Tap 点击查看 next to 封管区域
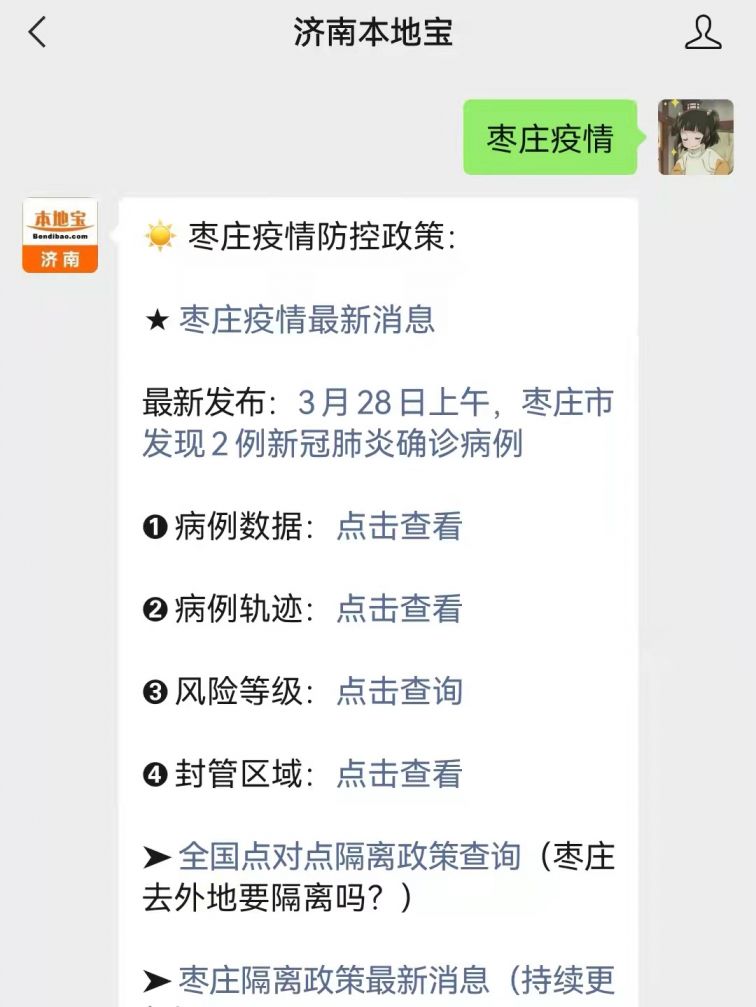The image size is (756, 1007). click(399, 773)
